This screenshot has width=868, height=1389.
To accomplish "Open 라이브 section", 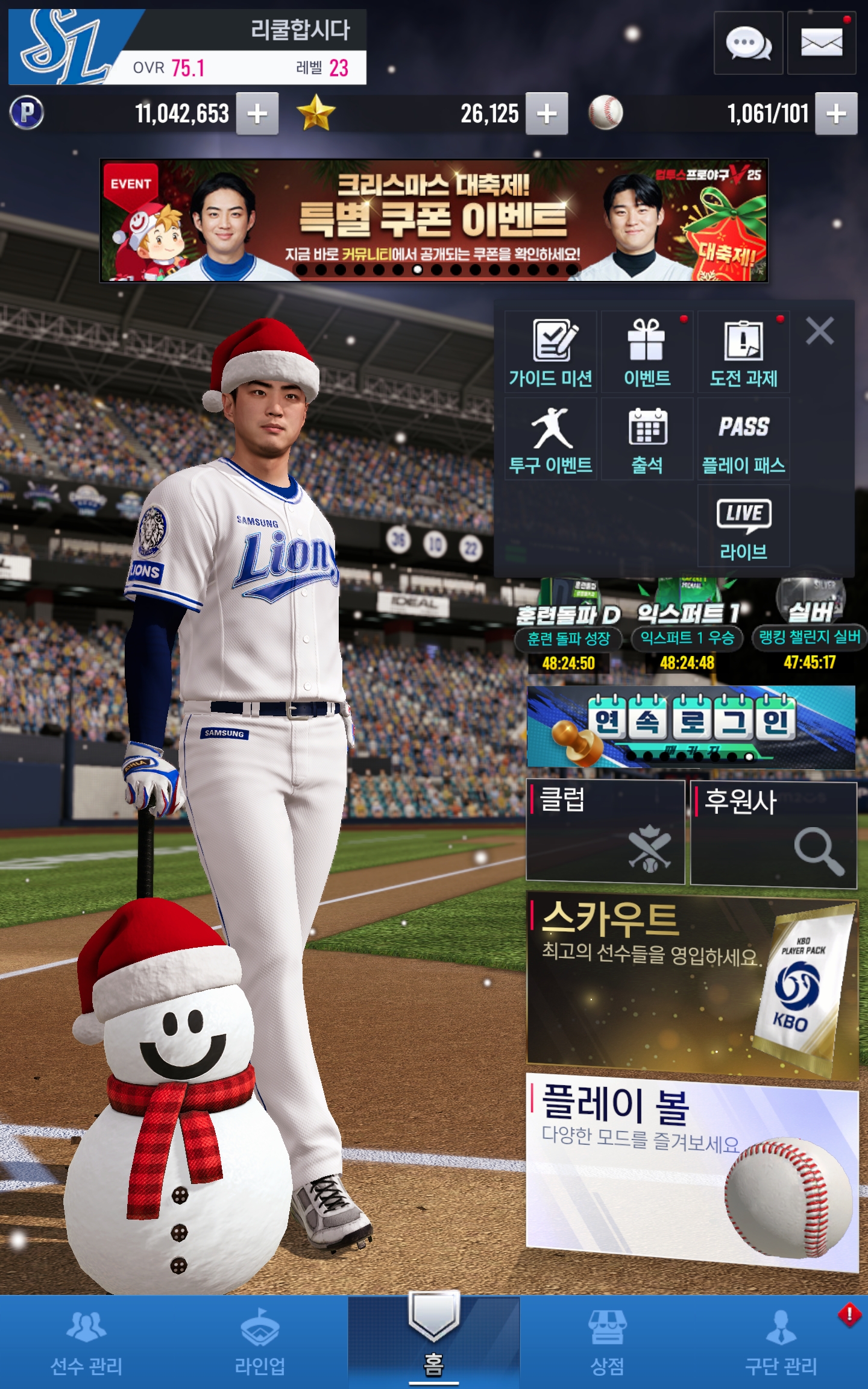I will tap(743, 526).
